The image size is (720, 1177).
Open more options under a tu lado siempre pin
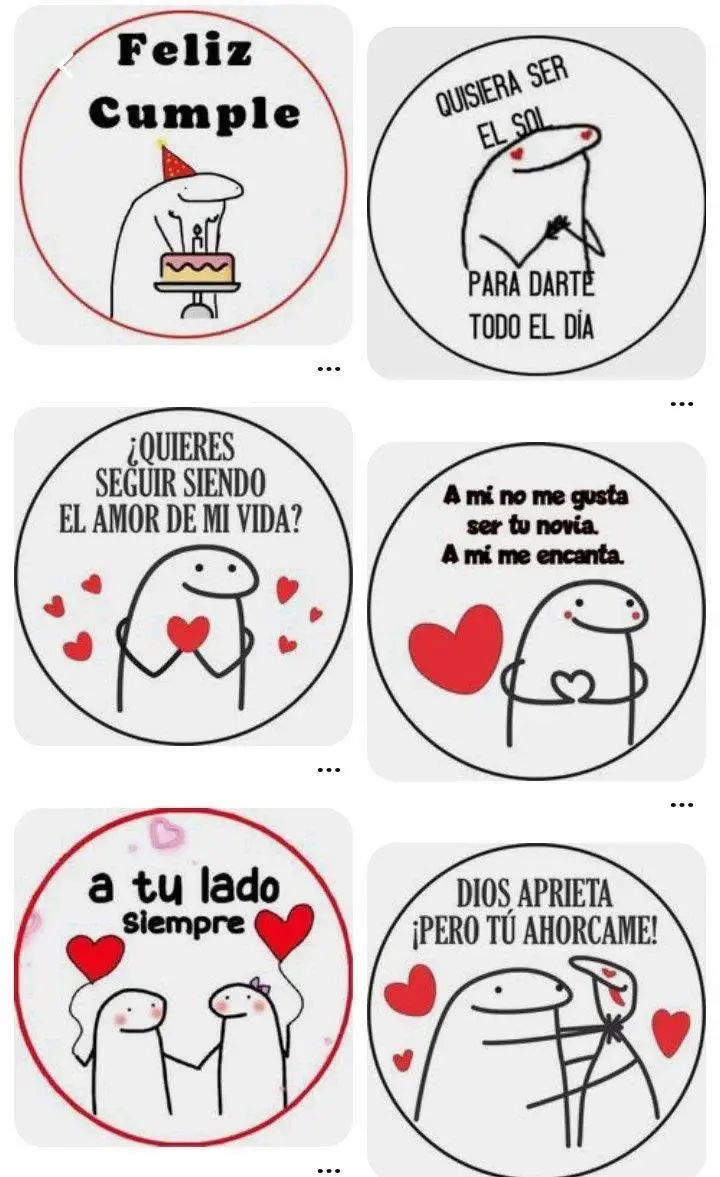point(328,1168)
